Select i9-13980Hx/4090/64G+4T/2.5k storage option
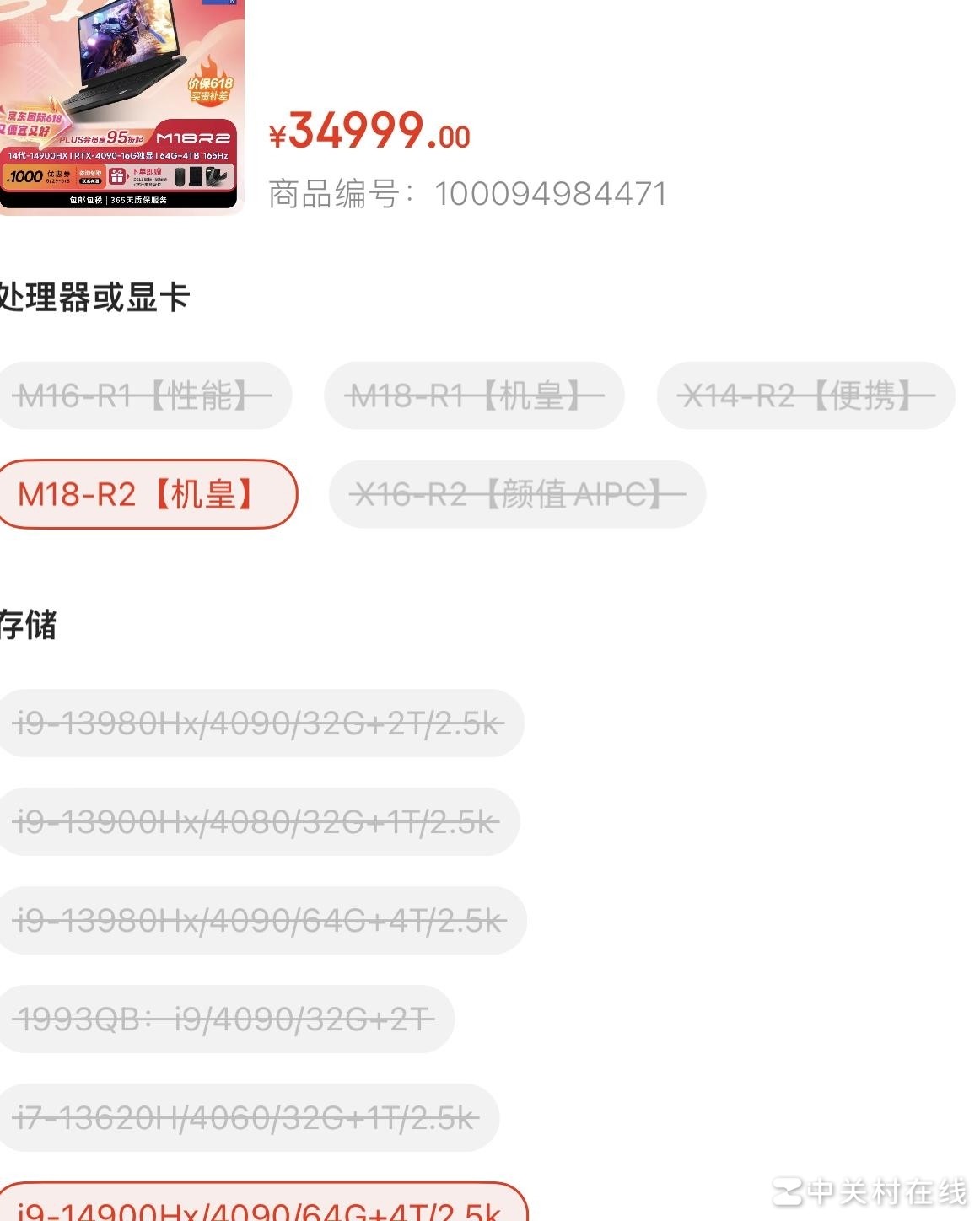This screenshot has width=980, height=1221. (x=261, y=920)
